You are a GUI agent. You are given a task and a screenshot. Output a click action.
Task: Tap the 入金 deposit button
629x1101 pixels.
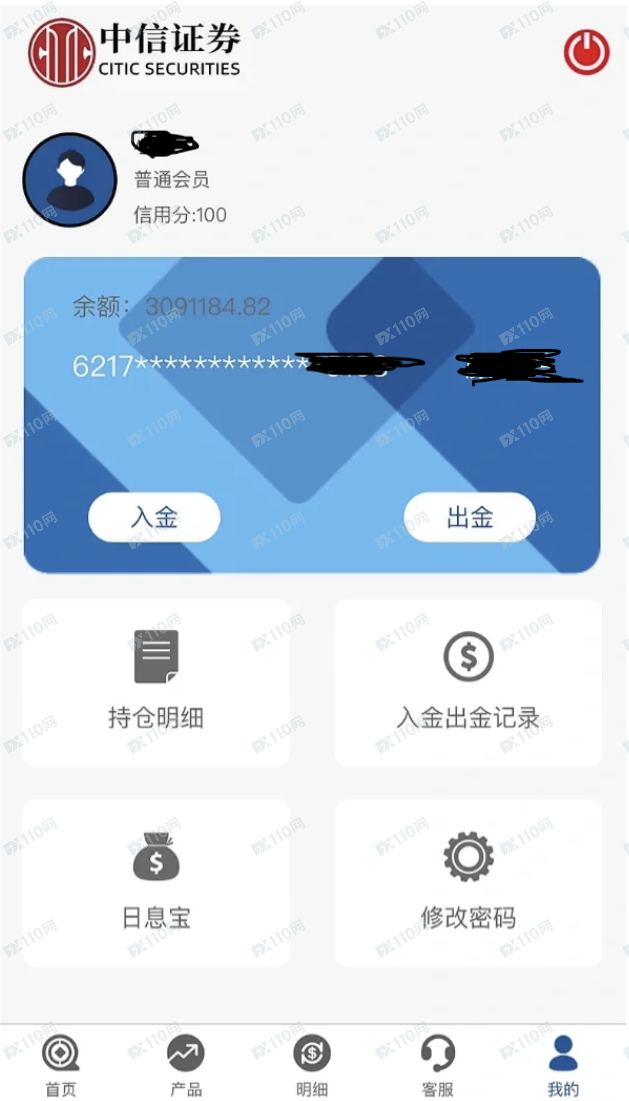pos(154,517)
